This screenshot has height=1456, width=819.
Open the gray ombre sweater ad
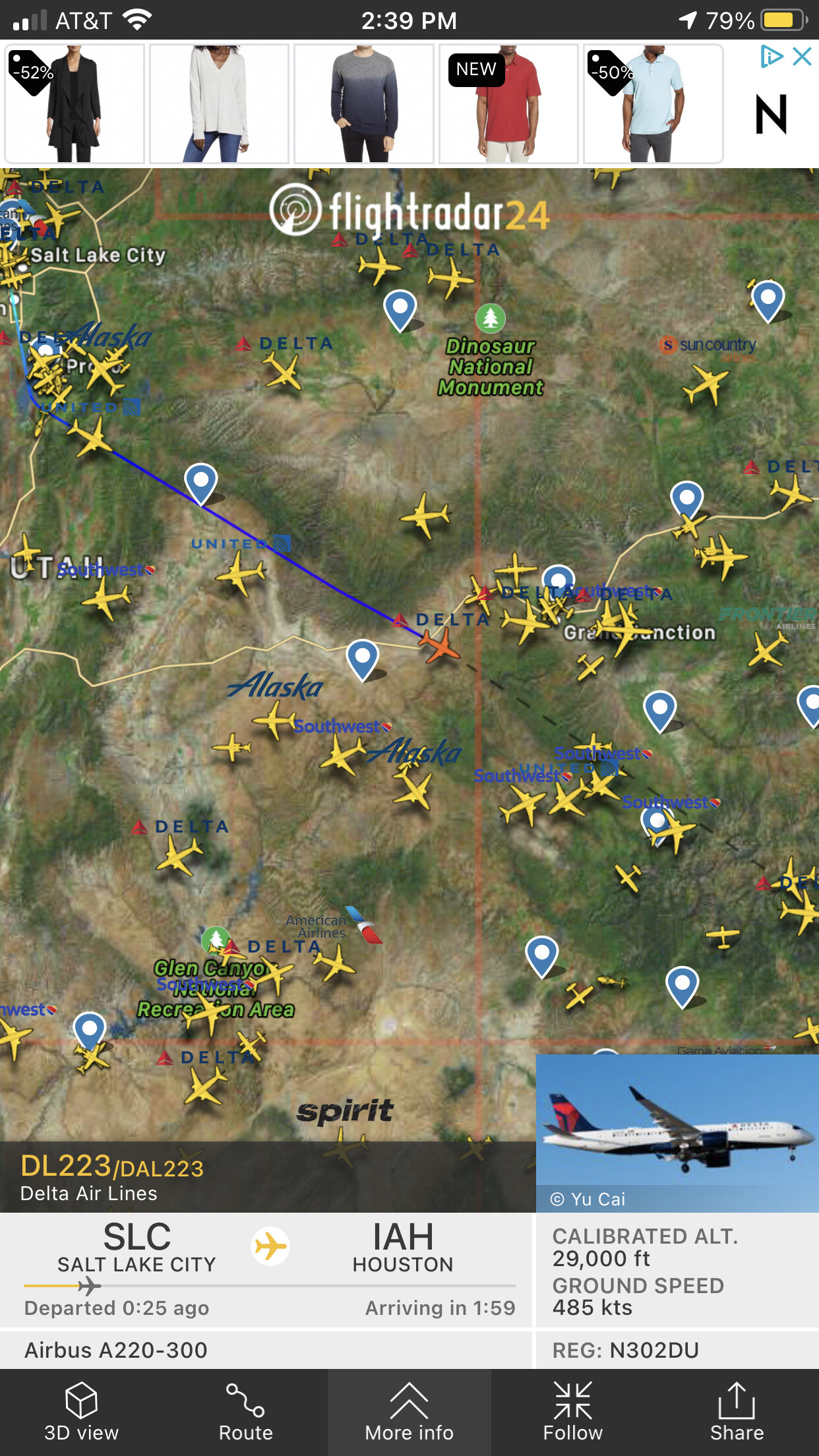click(x=364, y=104)
